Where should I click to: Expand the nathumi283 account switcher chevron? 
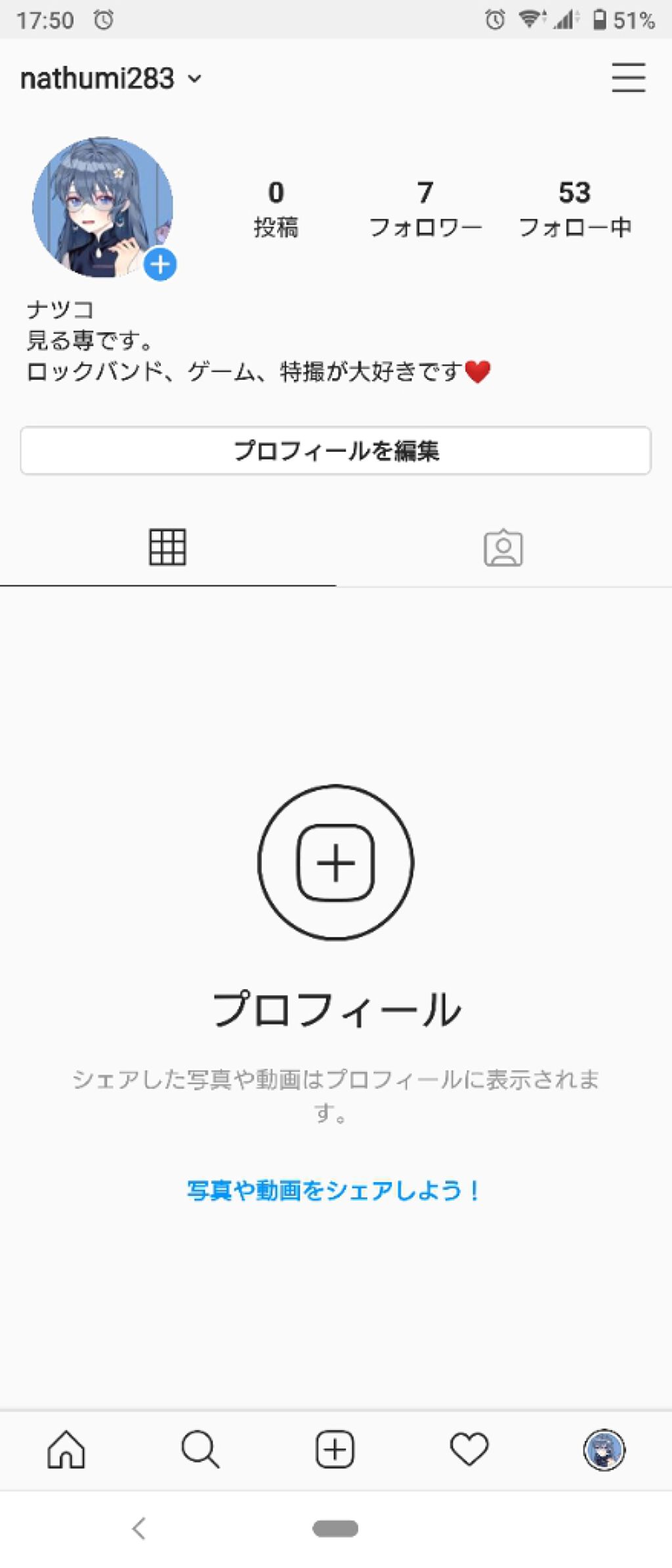coord(194,79)
